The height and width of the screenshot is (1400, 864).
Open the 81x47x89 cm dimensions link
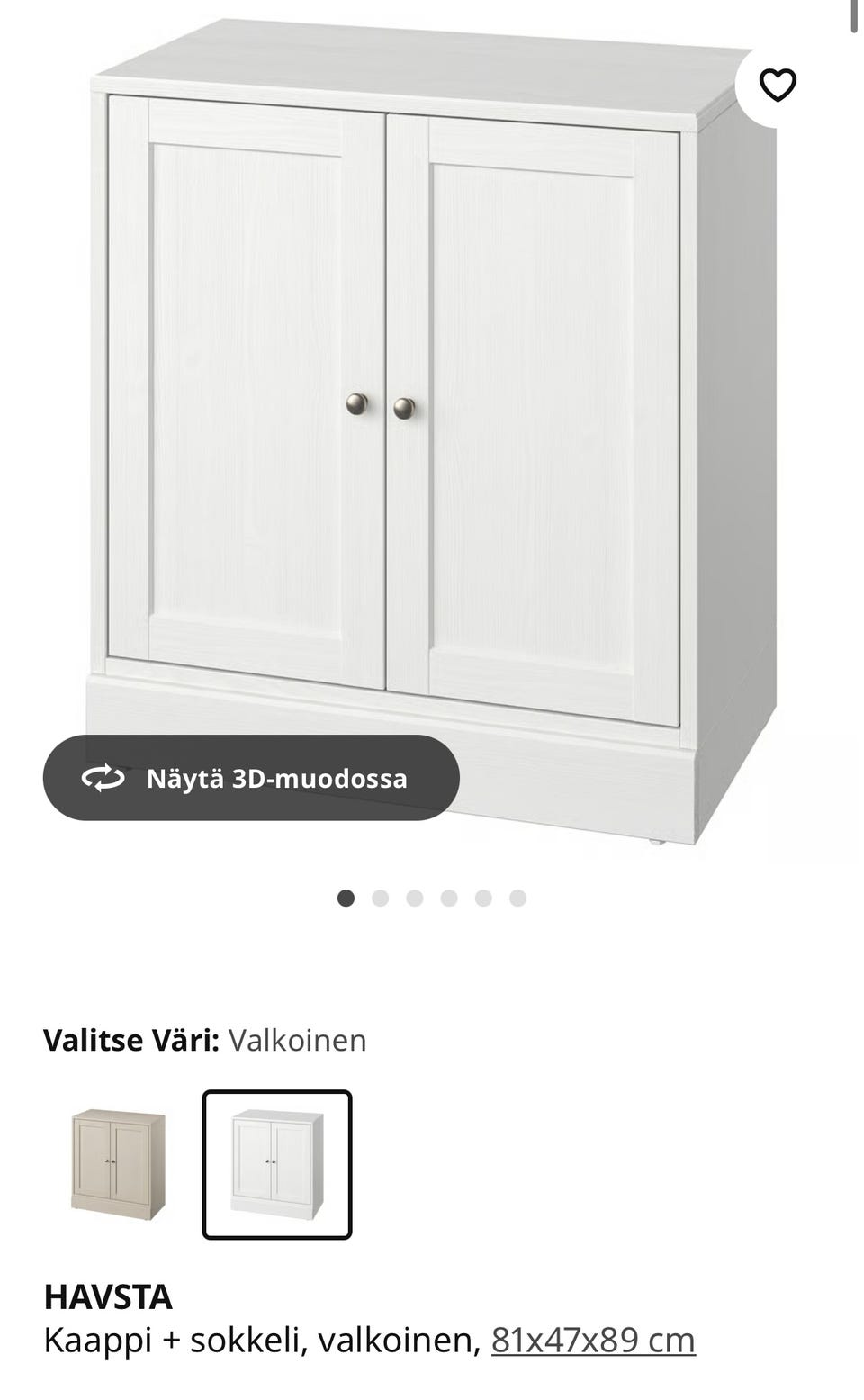[593, 1341]
